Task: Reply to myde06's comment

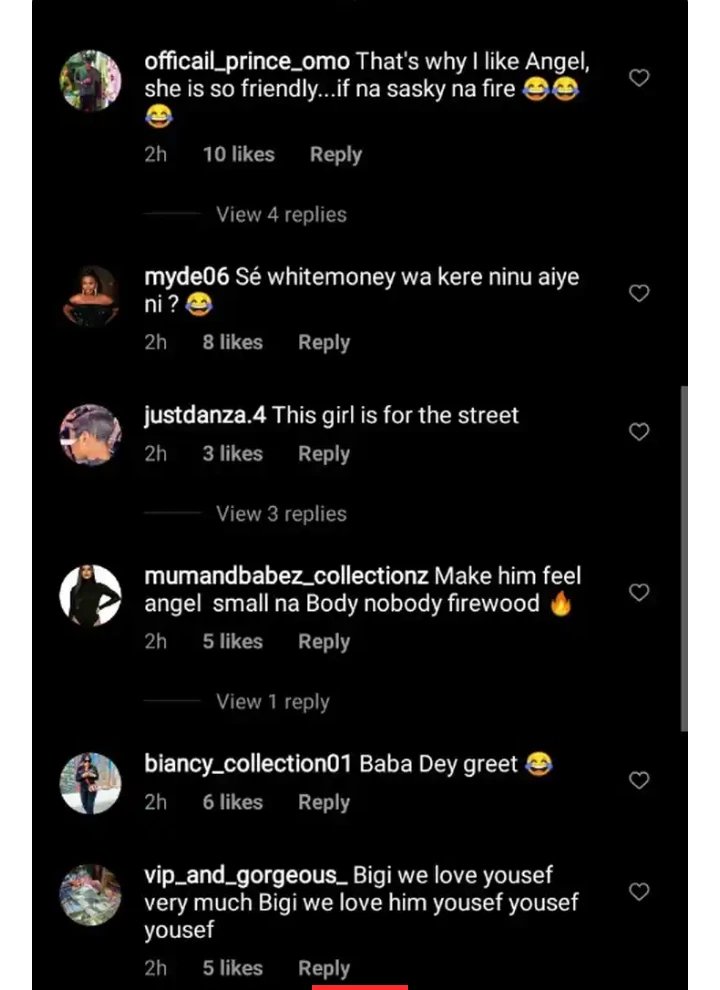Action: click(323, 342)
